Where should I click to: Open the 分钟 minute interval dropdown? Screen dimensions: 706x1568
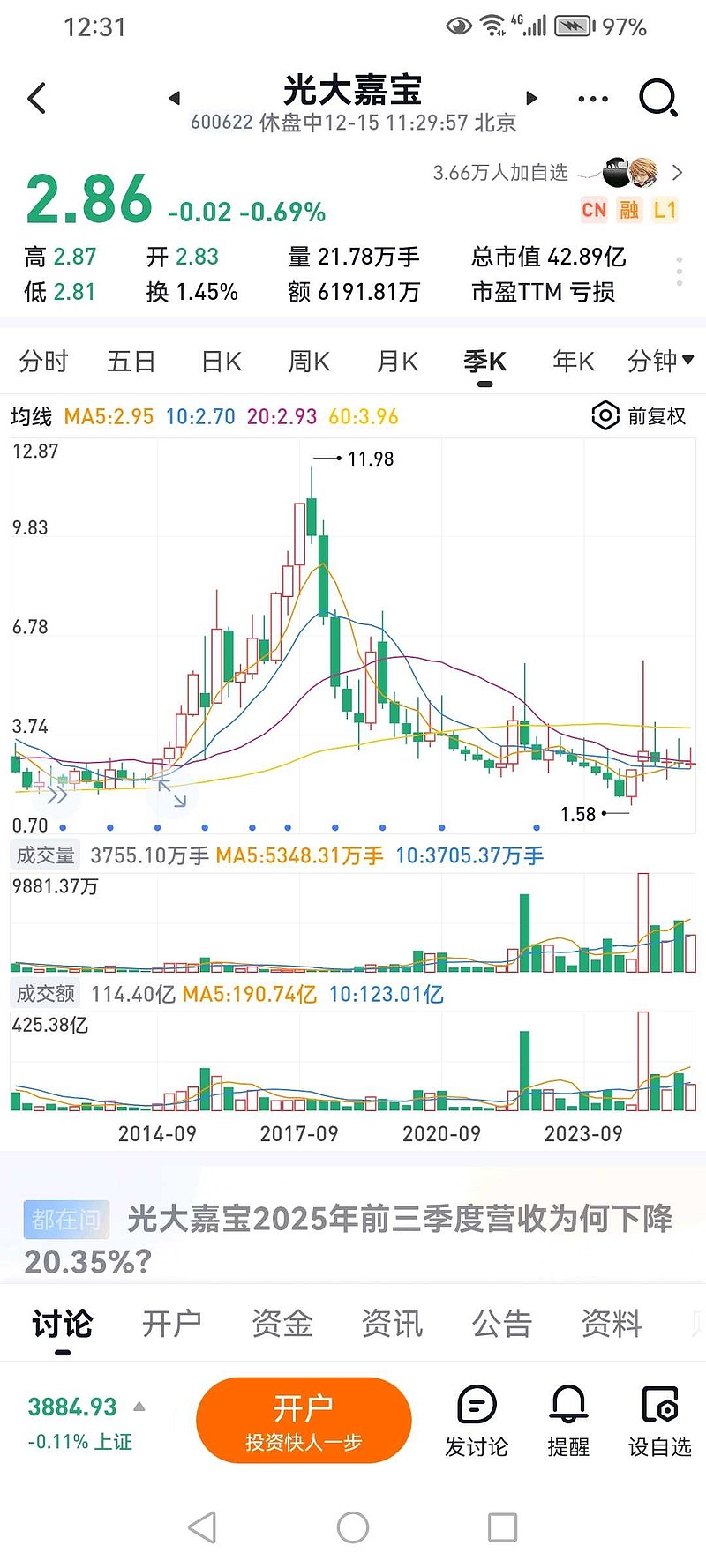660,362
